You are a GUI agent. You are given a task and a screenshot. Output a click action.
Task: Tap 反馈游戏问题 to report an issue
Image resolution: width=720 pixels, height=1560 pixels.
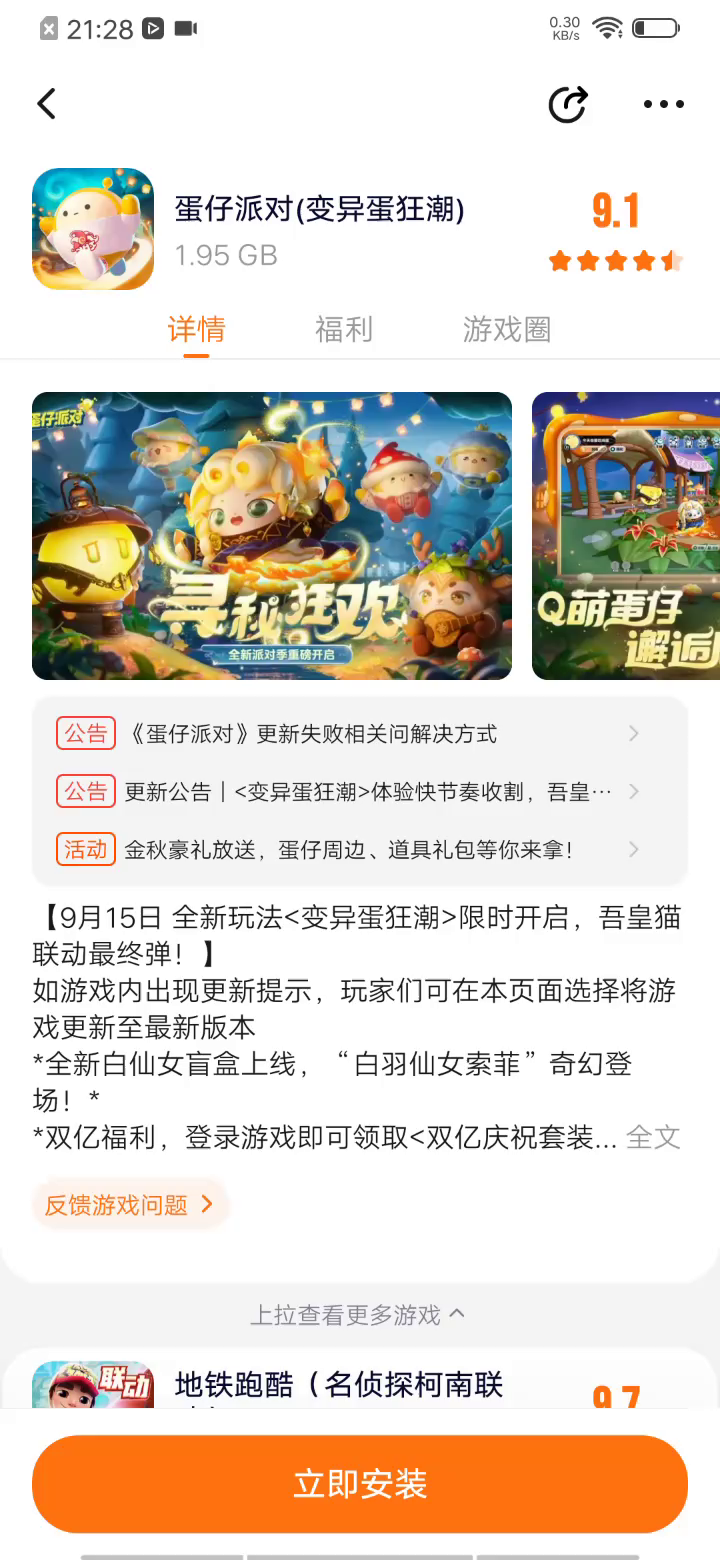point(129,1205)
